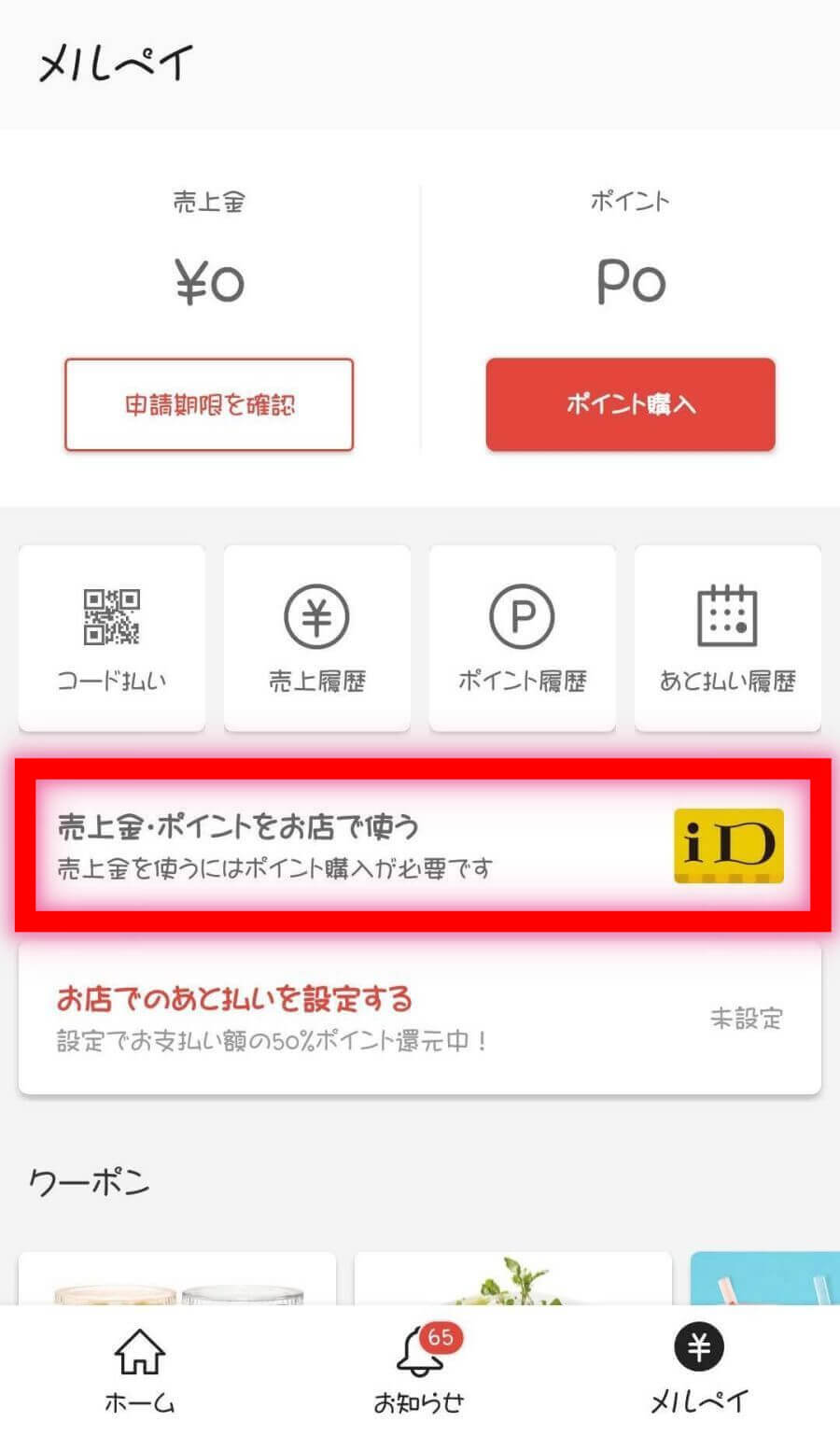Select the メルペイ bottom tab

pyautogui.click(x=699, y=1369)
